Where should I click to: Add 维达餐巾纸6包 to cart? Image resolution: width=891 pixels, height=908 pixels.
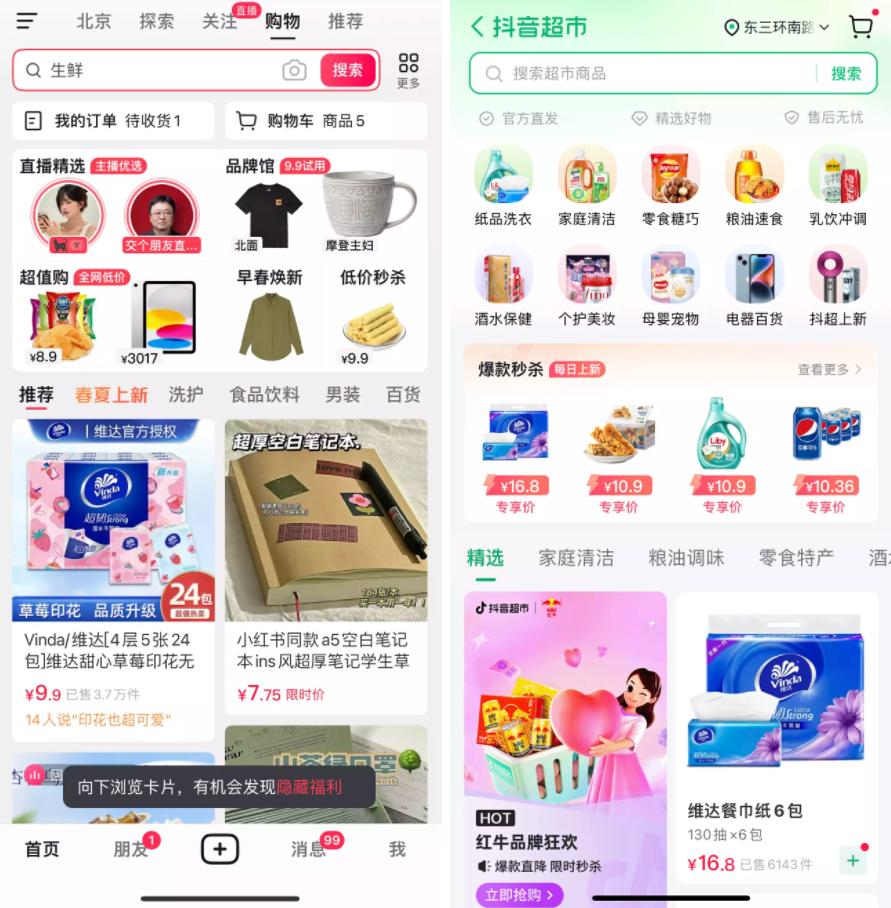coord(853,861)
